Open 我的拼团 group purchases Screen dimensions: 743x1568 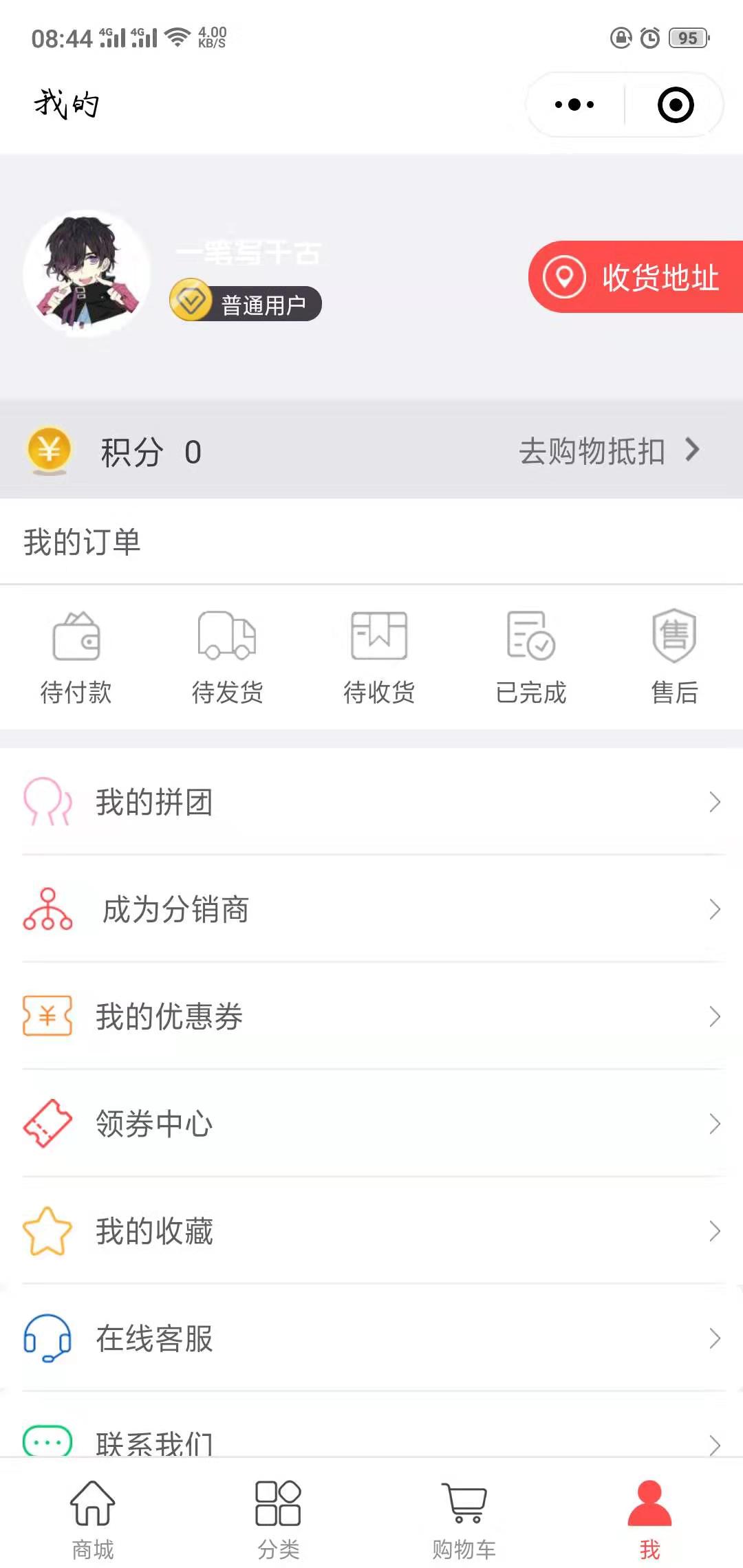tap(371, 802)
